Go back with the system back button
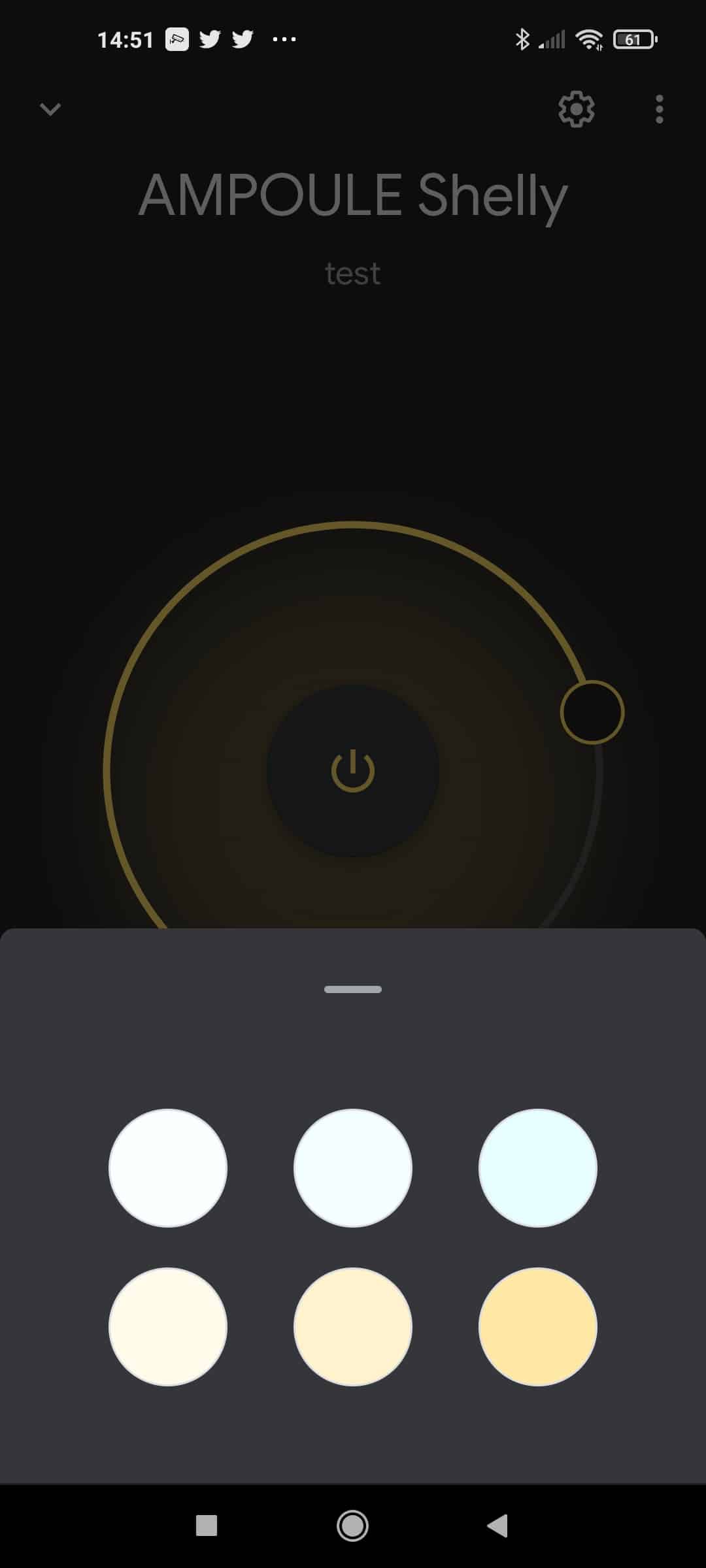The width and height of the screenshot is (706, 1568). tap(498, 1526)
